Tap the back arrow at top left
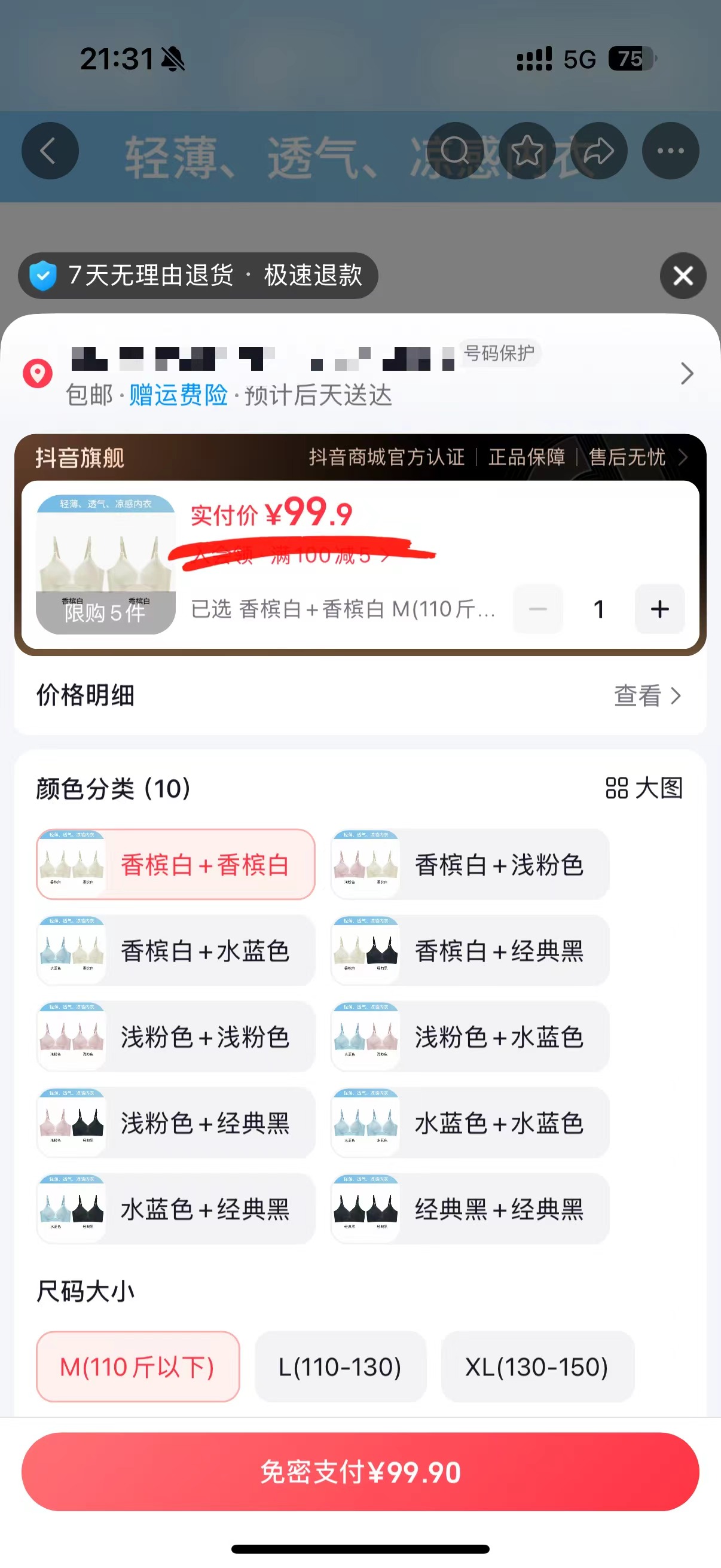This screenshot has width=721, height=1568. tap(50, 151)
